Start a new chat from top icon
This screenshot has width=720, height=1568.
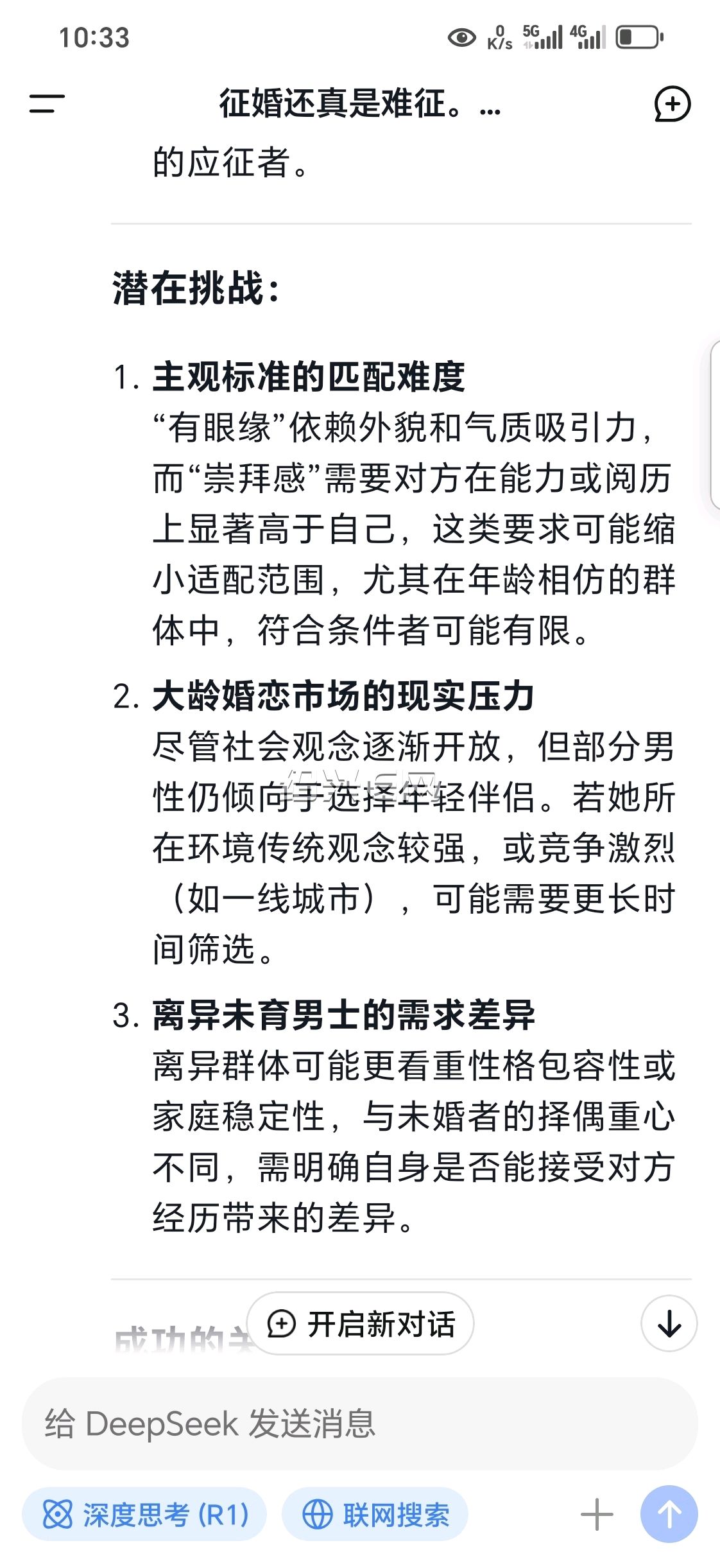pos(672,103)
